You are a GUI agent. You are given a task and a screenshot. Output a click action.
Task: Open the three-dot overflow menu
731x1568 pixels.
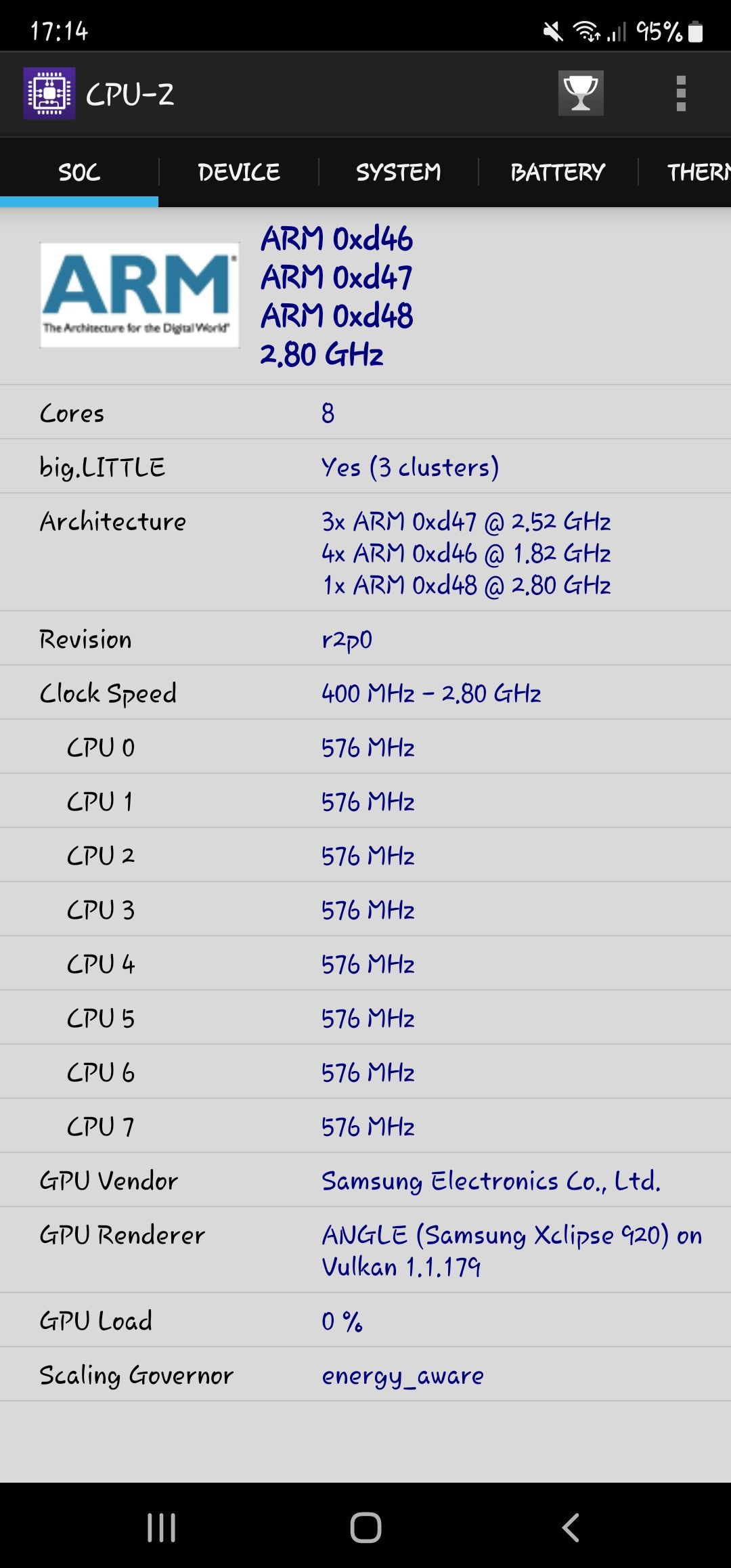pos(681,93)
